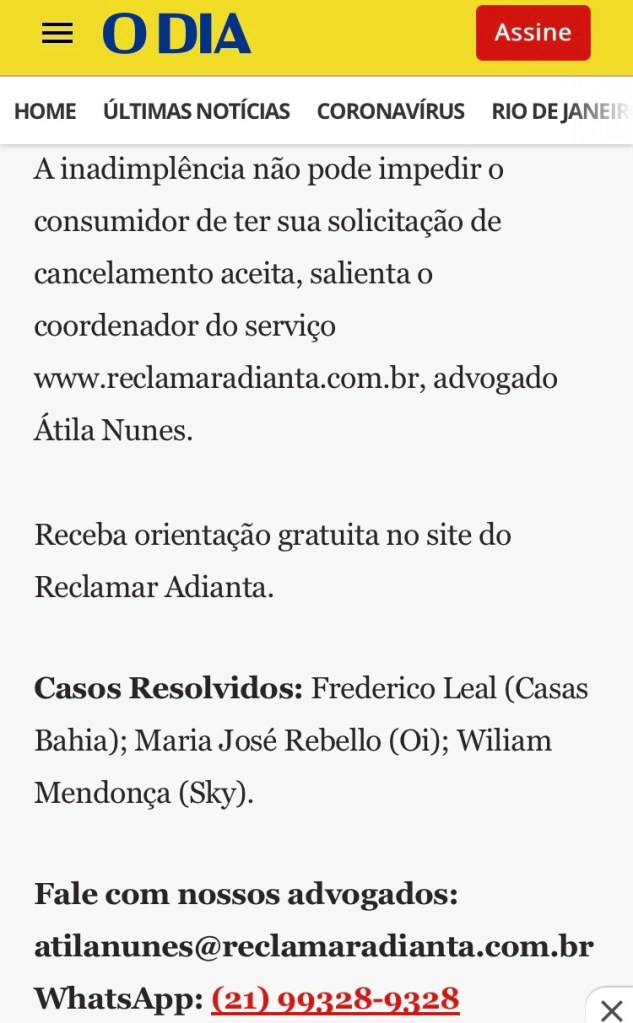Open the RIO DE JANEIRO section

(560, 111)
